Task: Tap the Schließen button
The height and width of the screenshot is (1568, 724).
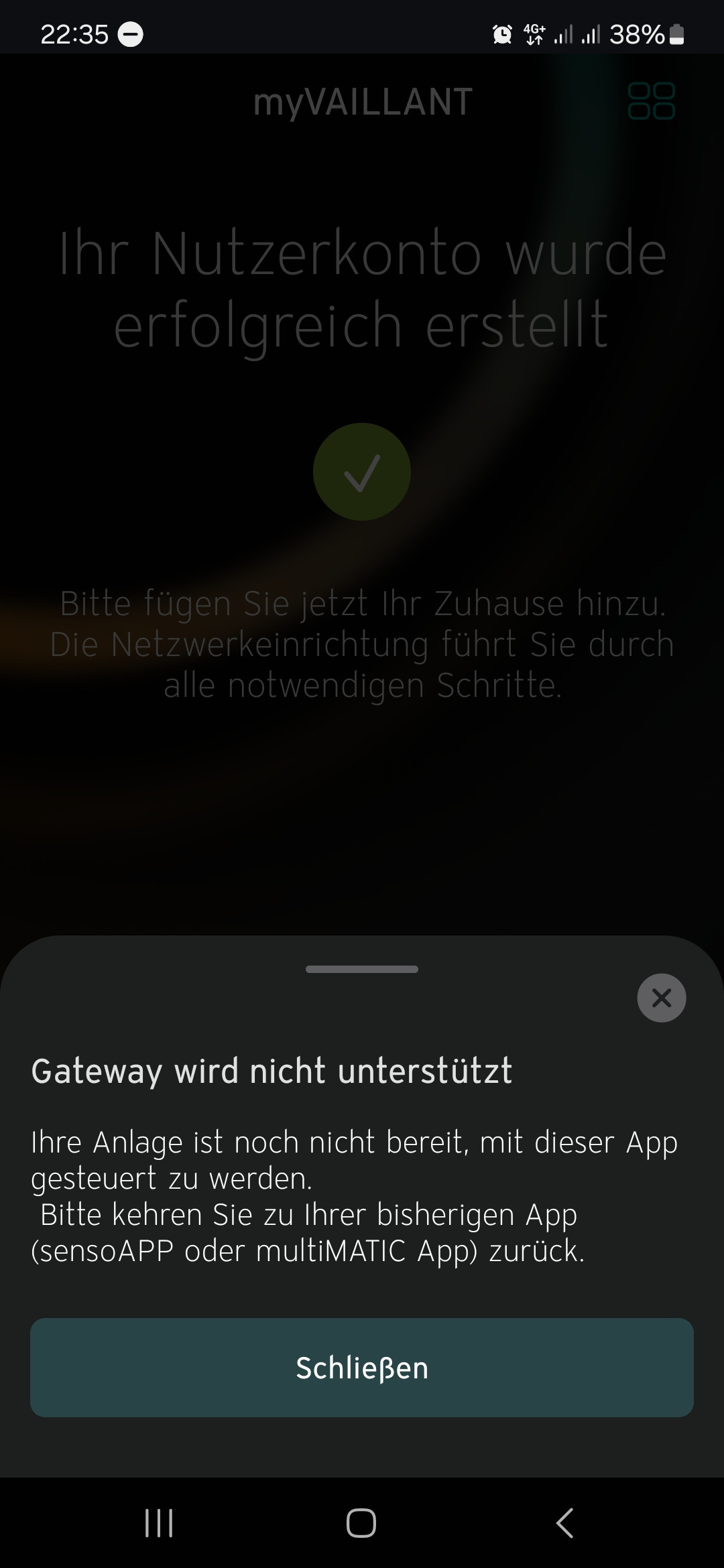Action: click(x=362, y=1368)
